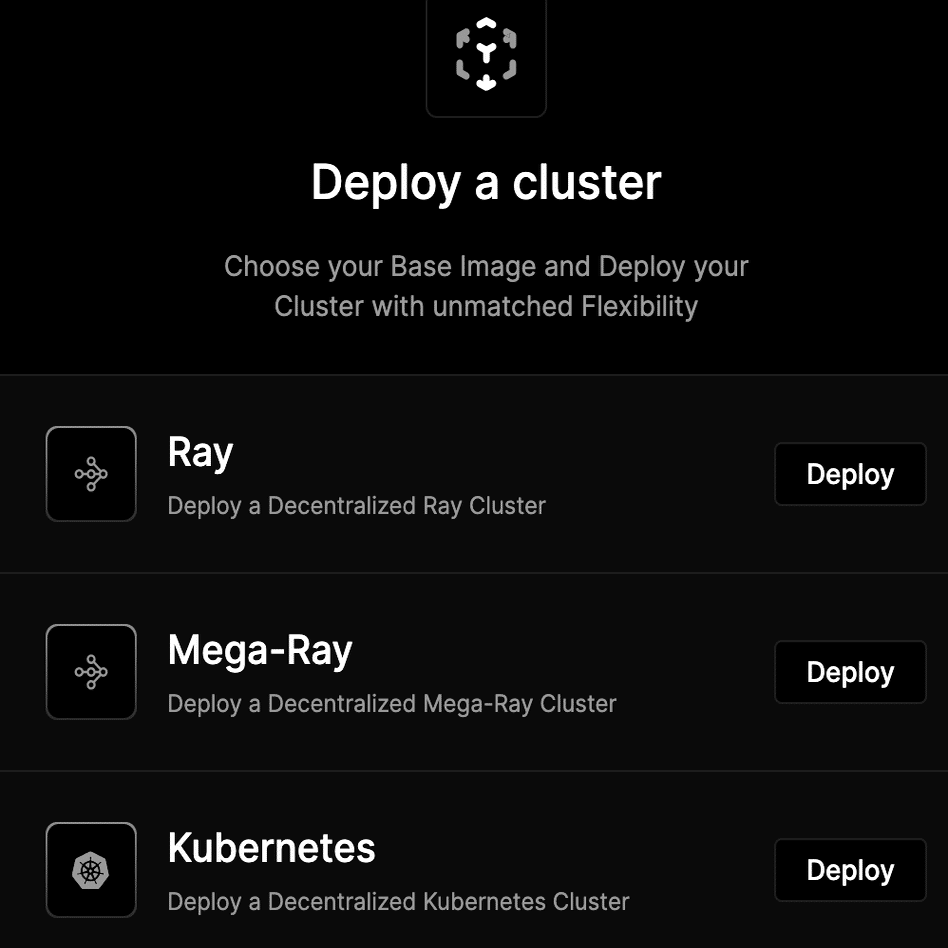Screen dimensions: 948x948
Task: Start deploying a Kubernetes cluster
Action: pyautogui.click(x=850, y=870)
